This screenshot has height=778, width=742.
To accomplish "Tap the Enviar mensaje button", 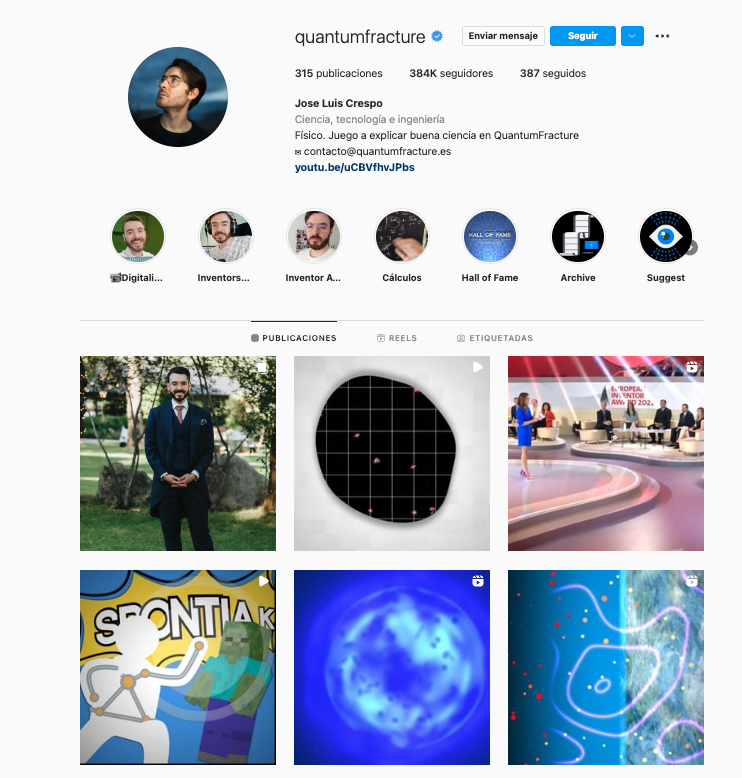I will pyautogui.click(x=503, y=36).
